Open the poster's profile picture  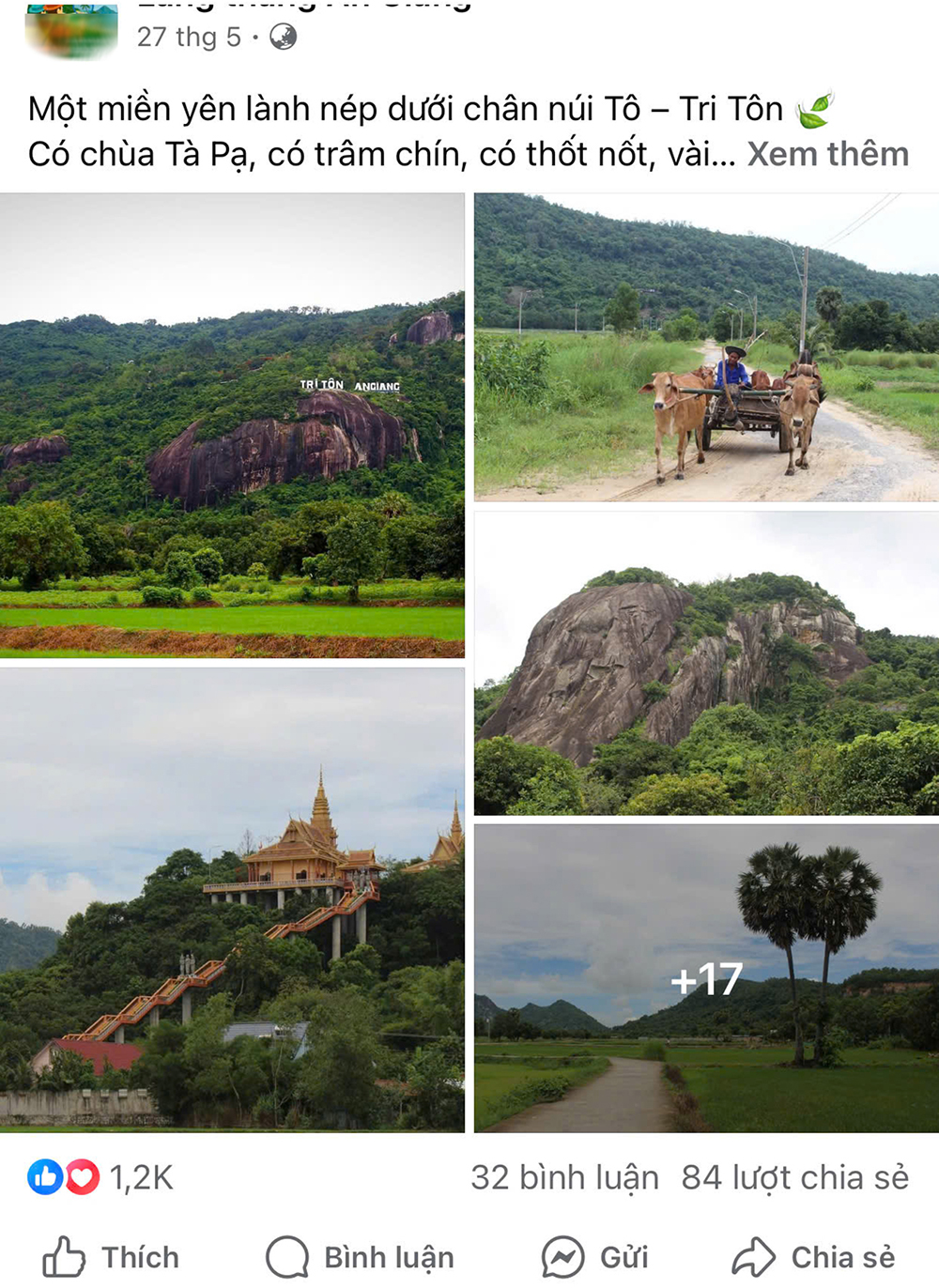(71, 29)
